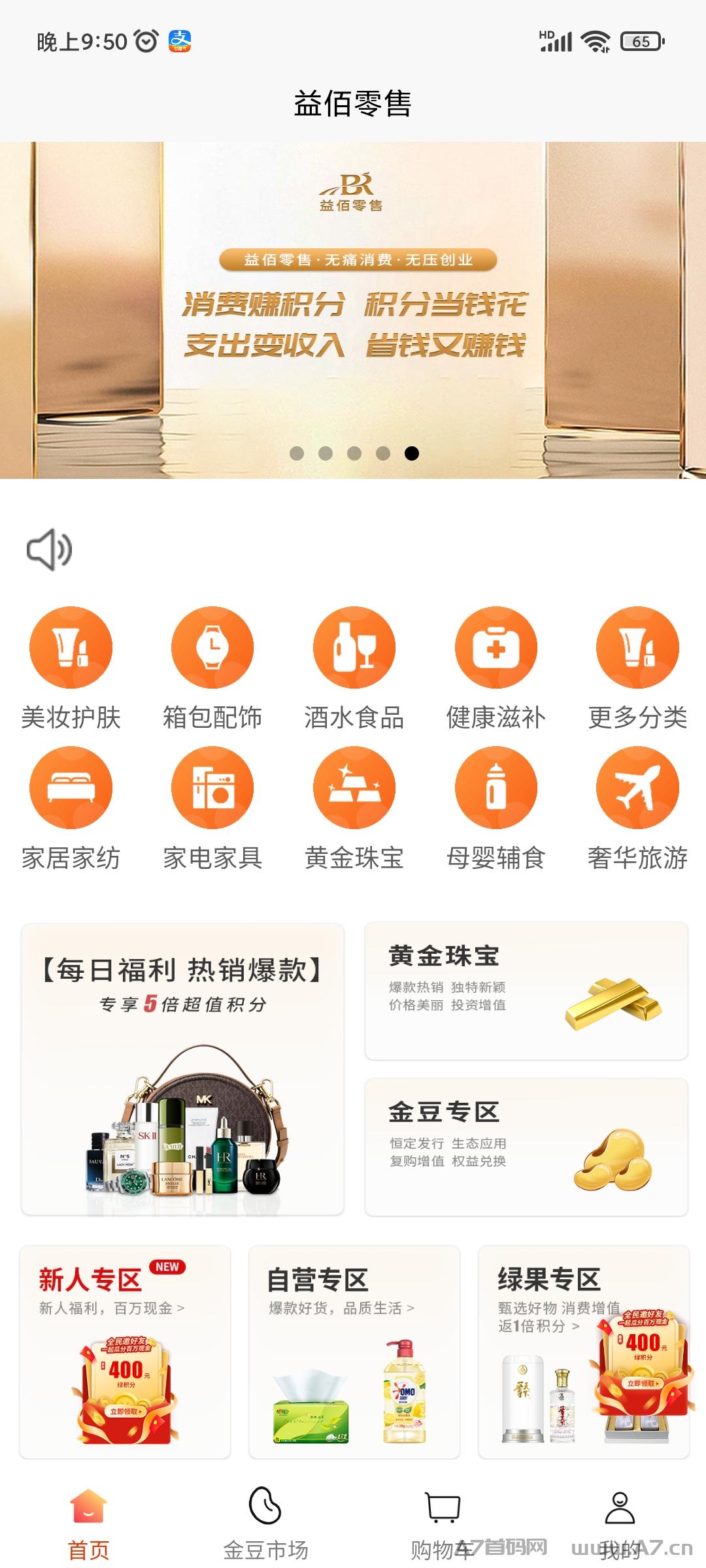Select the 健康滋补 category
Image resolution: width=706 pixels, height=1568 pixels.
pyautogui.click(x=496, y=668)
